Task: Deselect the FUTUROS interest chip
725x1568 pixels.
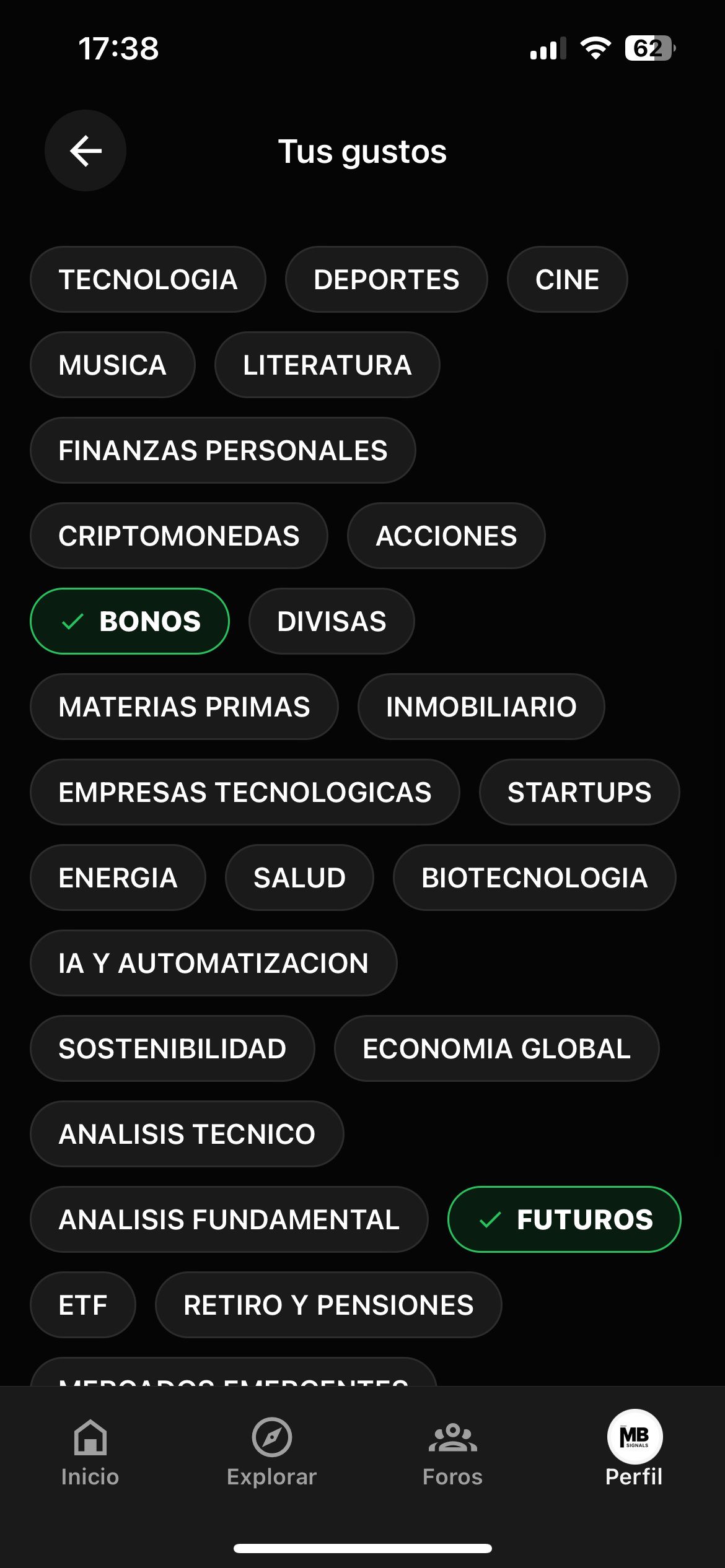Action: (563, 1219)
